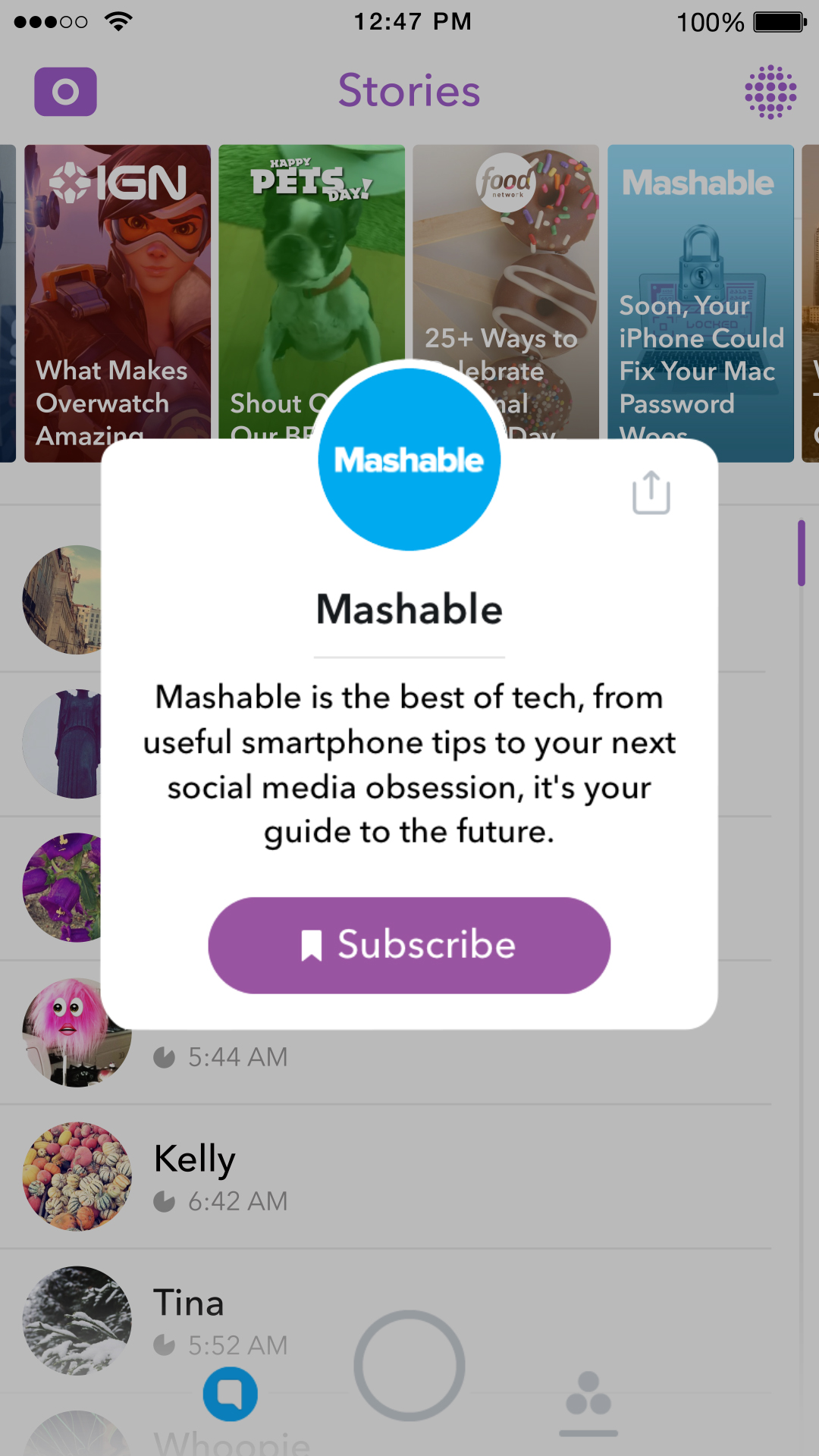View Kelly's story
819x1456 pixels.
(194, 1175)
